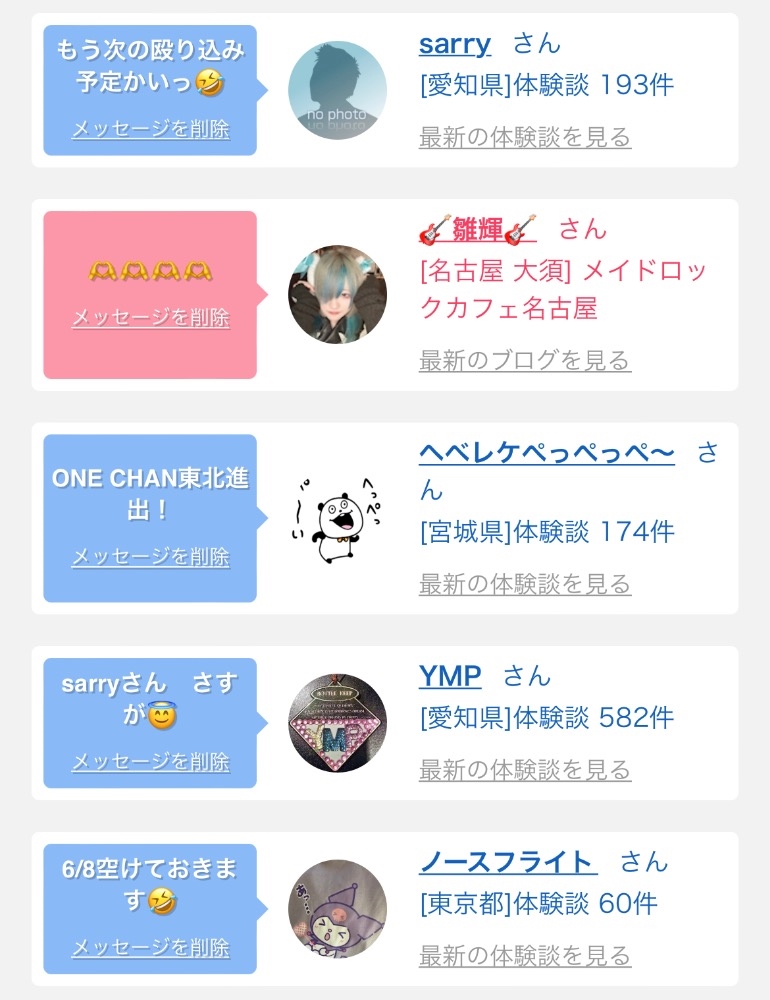Viewport: 770px width, 1000px height.
Task: Delete the ONE CHAN東北進出 message
Action: 150,557
